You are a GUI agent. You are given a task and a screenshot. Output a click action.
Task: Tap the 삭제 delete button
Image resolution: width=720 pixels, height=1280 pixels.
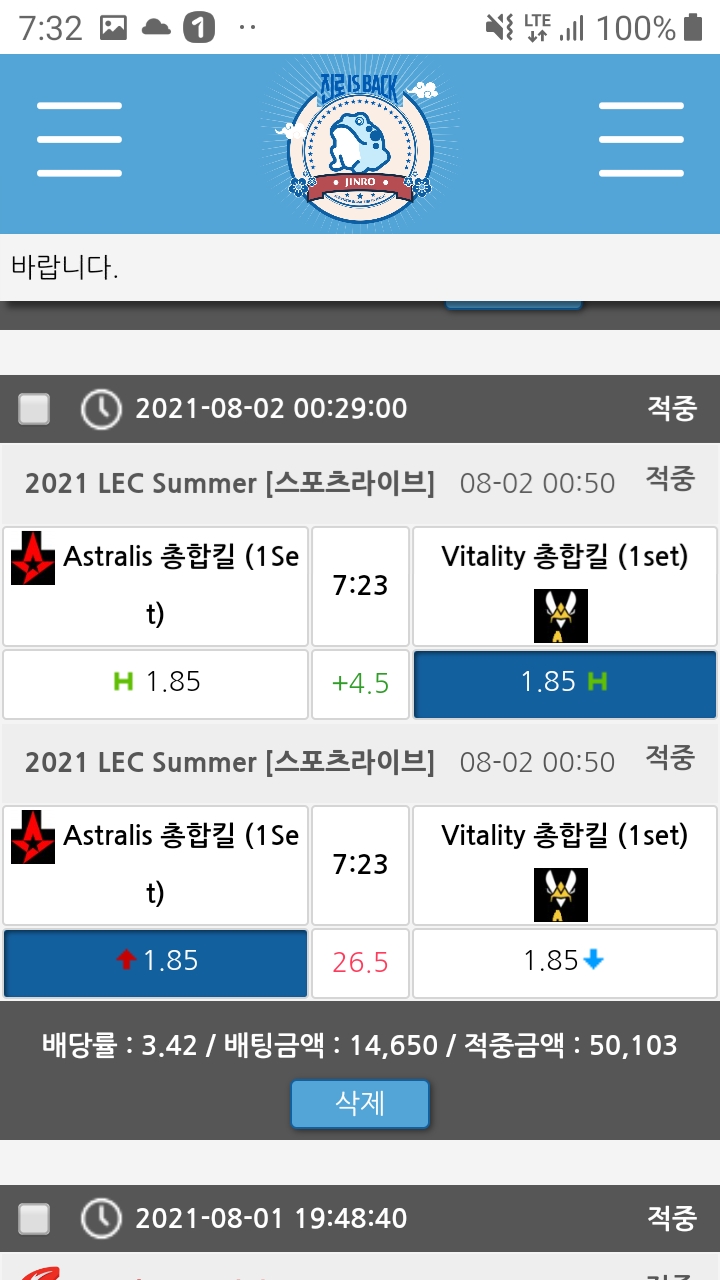pyautogui.click(x=360, y=1104)
